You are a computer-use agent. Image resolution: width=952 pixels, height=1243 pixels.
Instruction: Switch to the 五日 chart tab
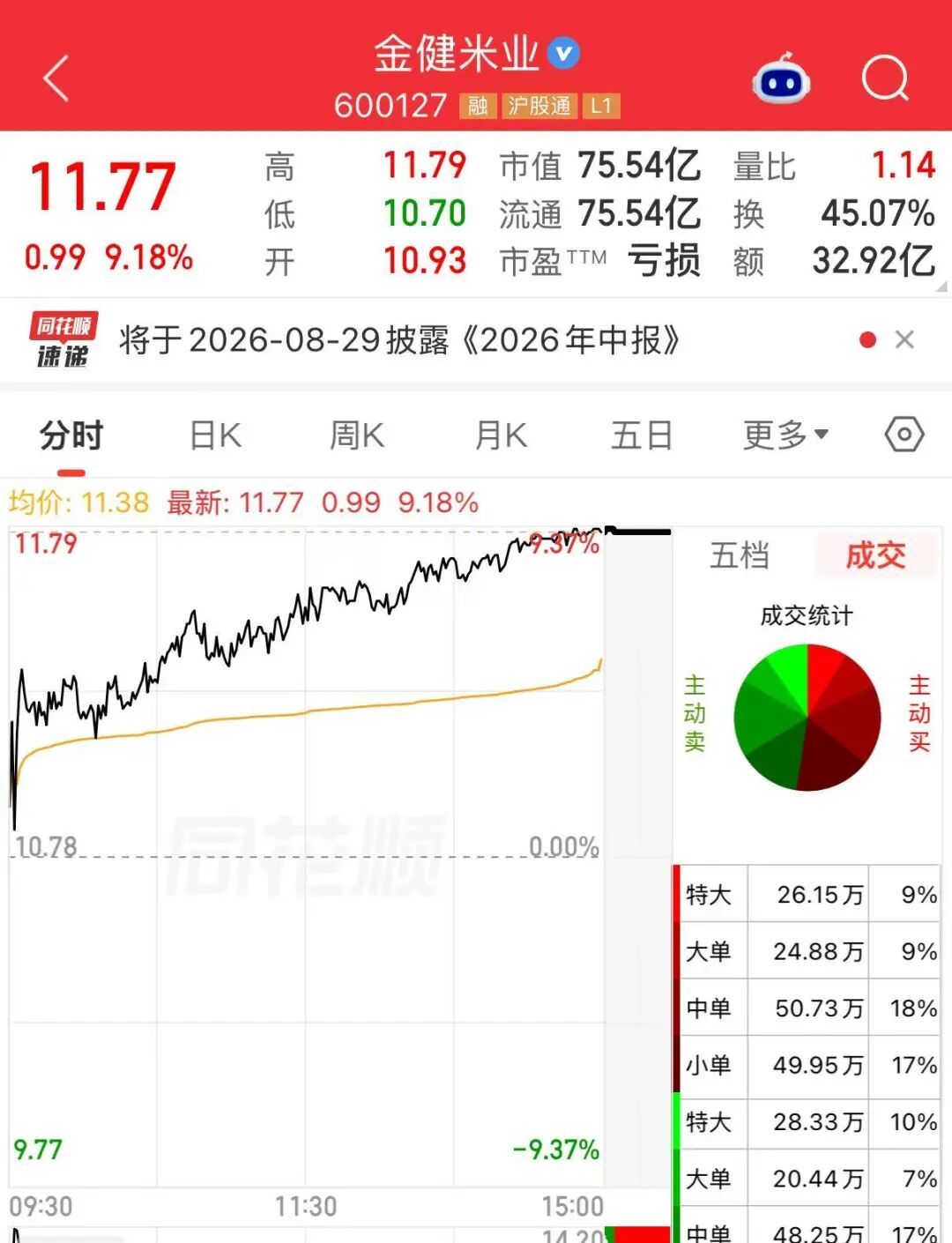pos(642,435)
